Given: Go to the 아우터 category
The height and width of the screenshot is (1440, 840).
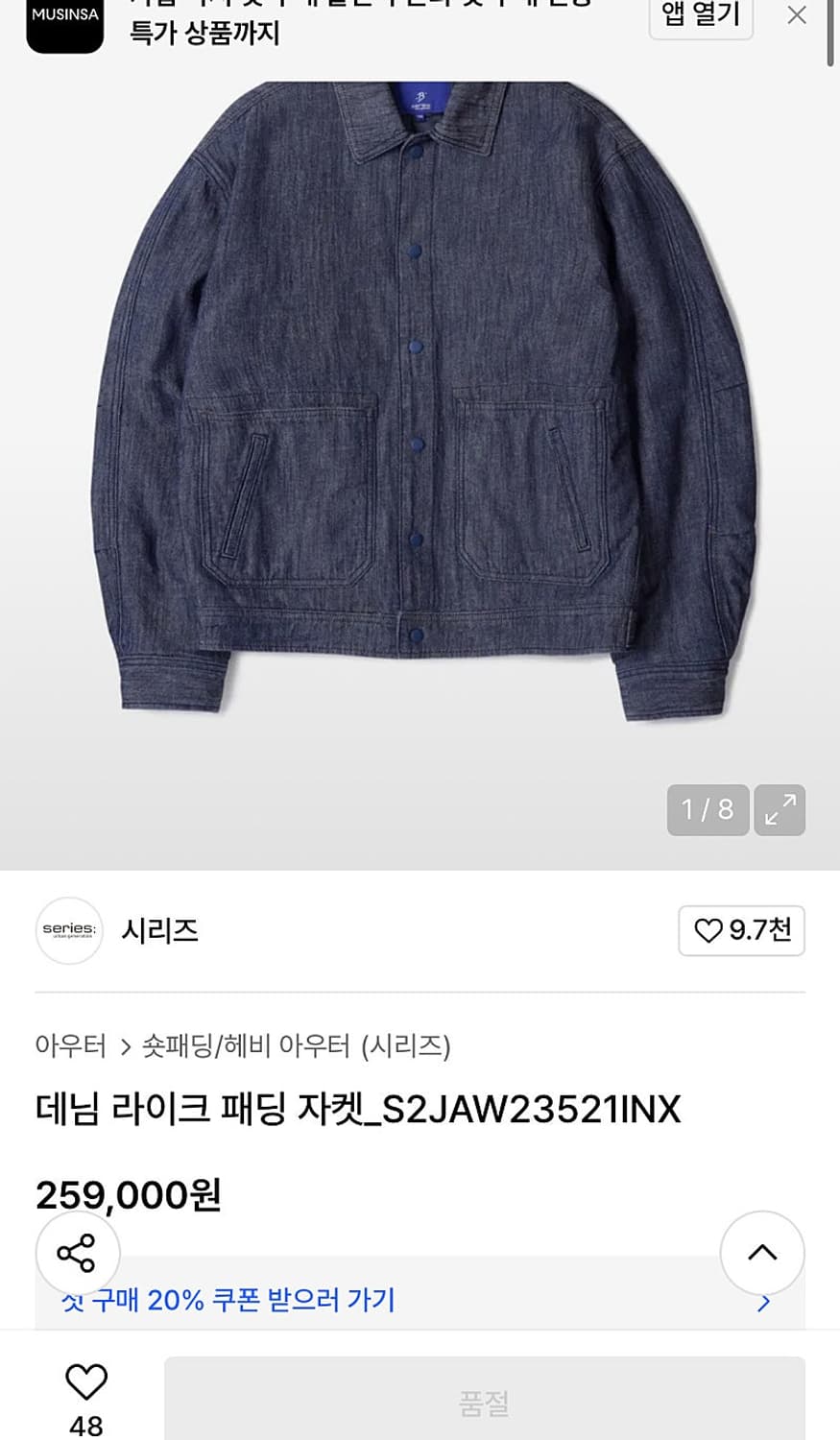Looking at the screenshot, I should pyautogui.click(x=70, y=1044).
